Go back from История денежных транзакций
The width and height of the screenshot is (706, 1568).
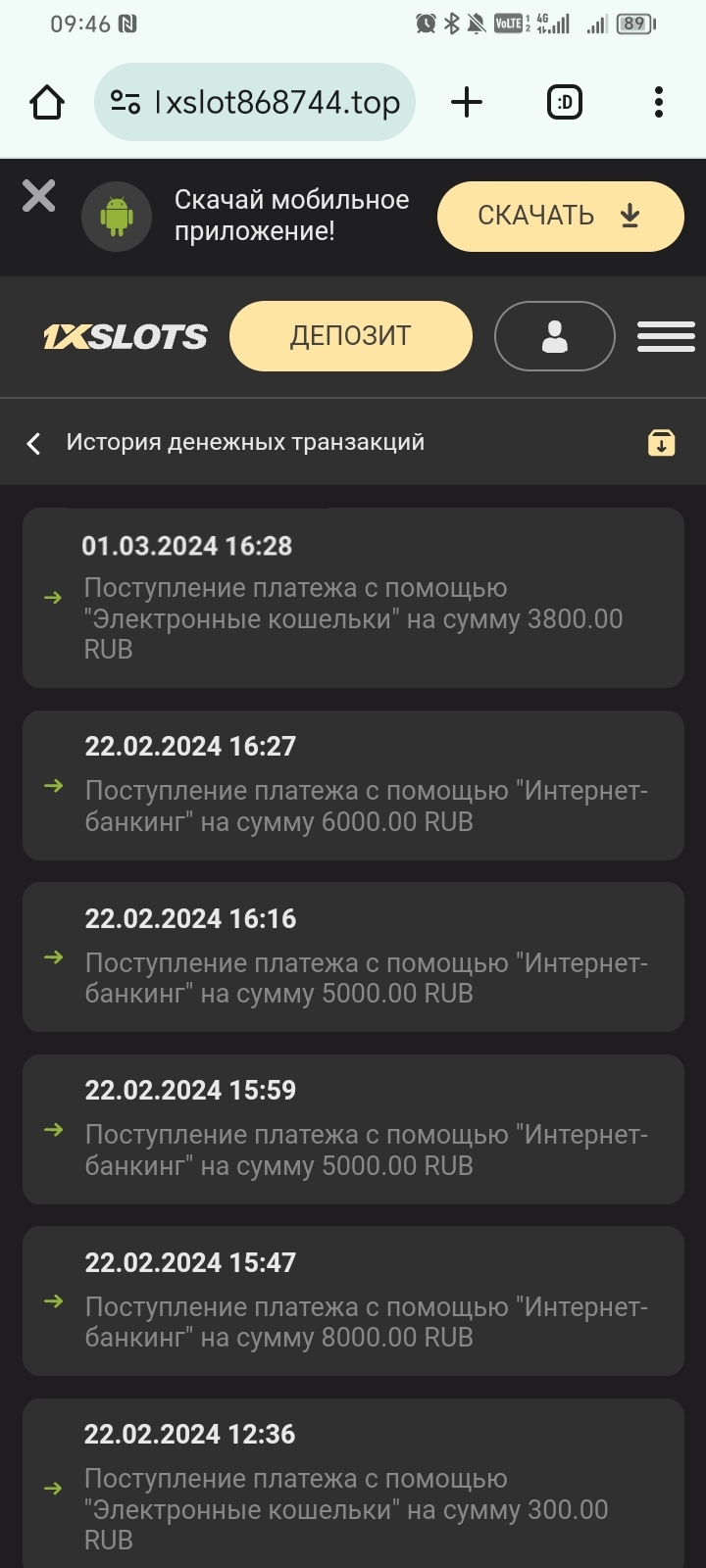coord(34,444)
